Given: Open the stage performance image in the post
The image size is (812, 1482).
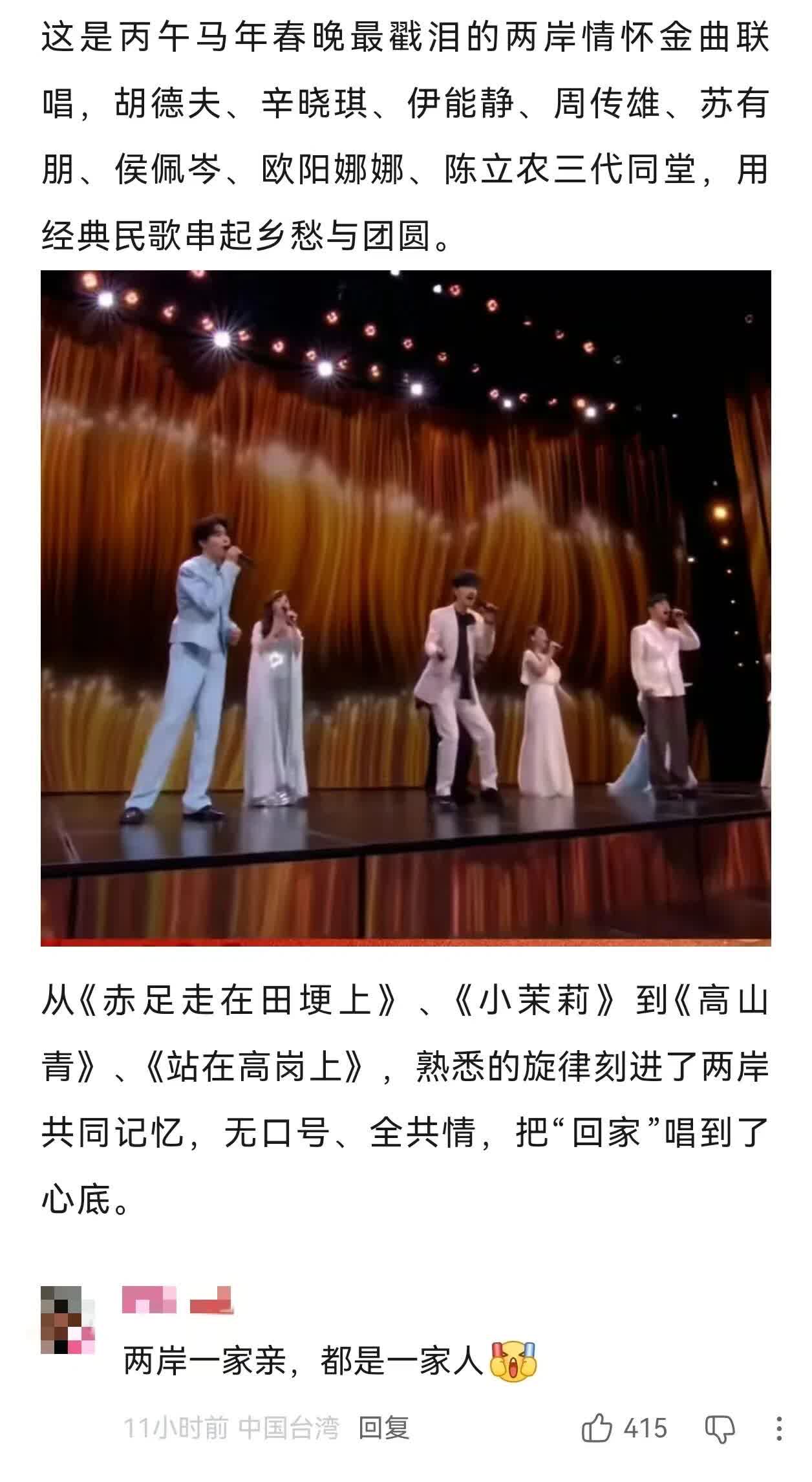Looking at the screenshot, I should (x=405, y=608).
